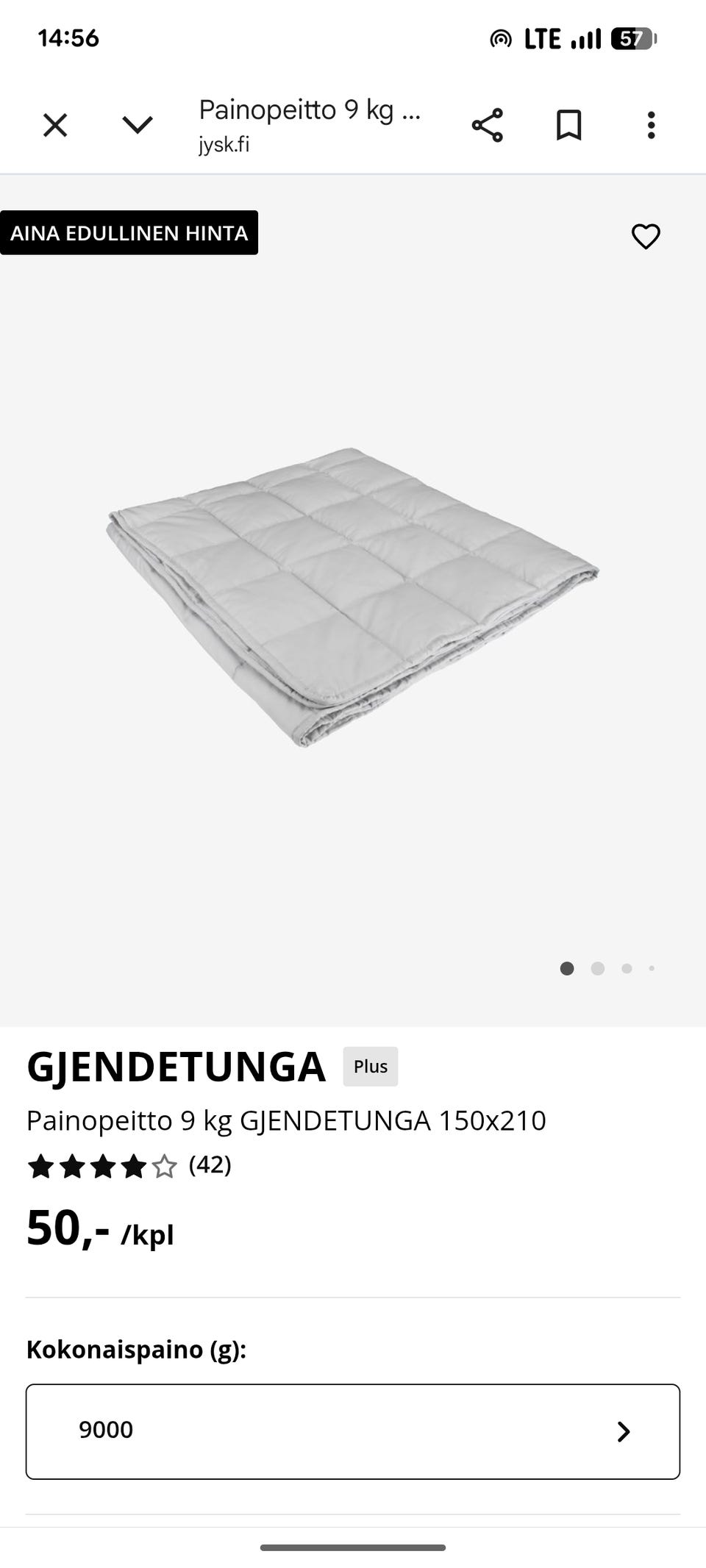
Task: Share the jysk.fi product page
Action: click(487, 126)
